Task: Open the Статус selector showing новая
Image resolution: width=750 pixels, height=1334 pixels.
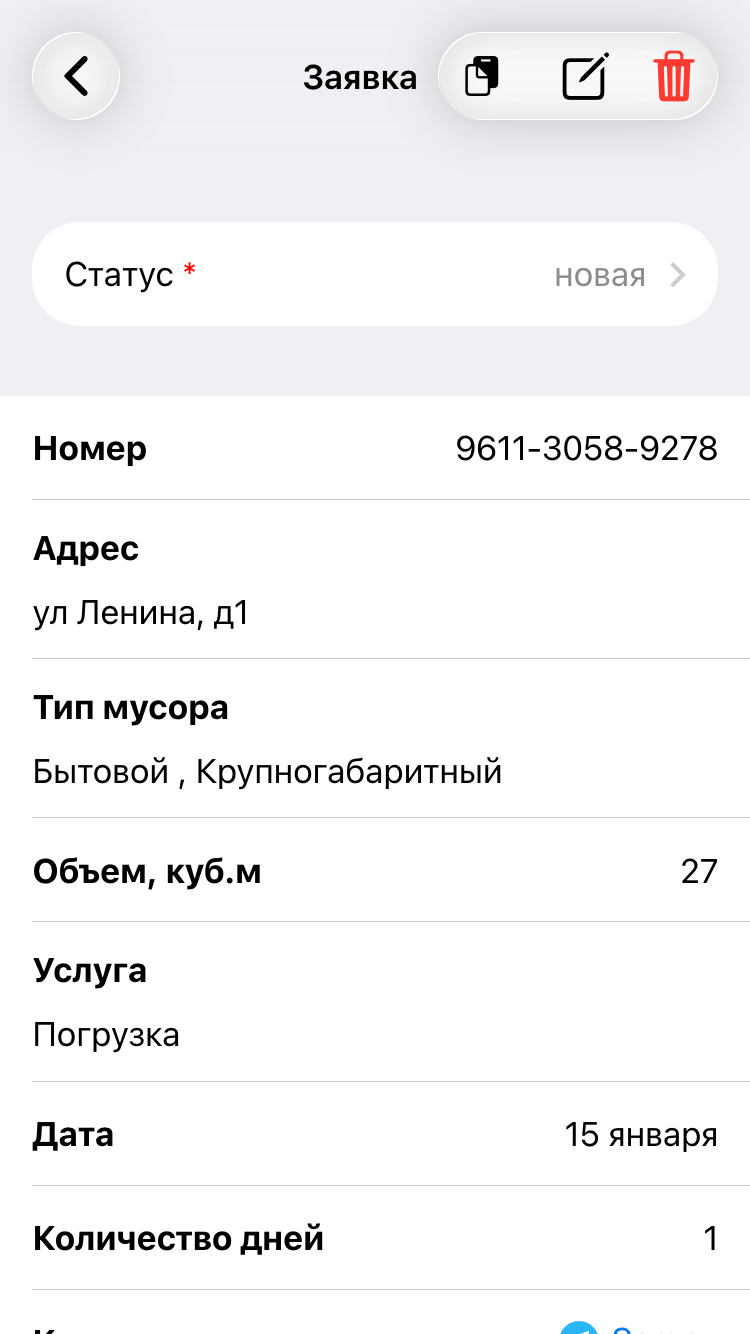Action: tap(375, 274)
